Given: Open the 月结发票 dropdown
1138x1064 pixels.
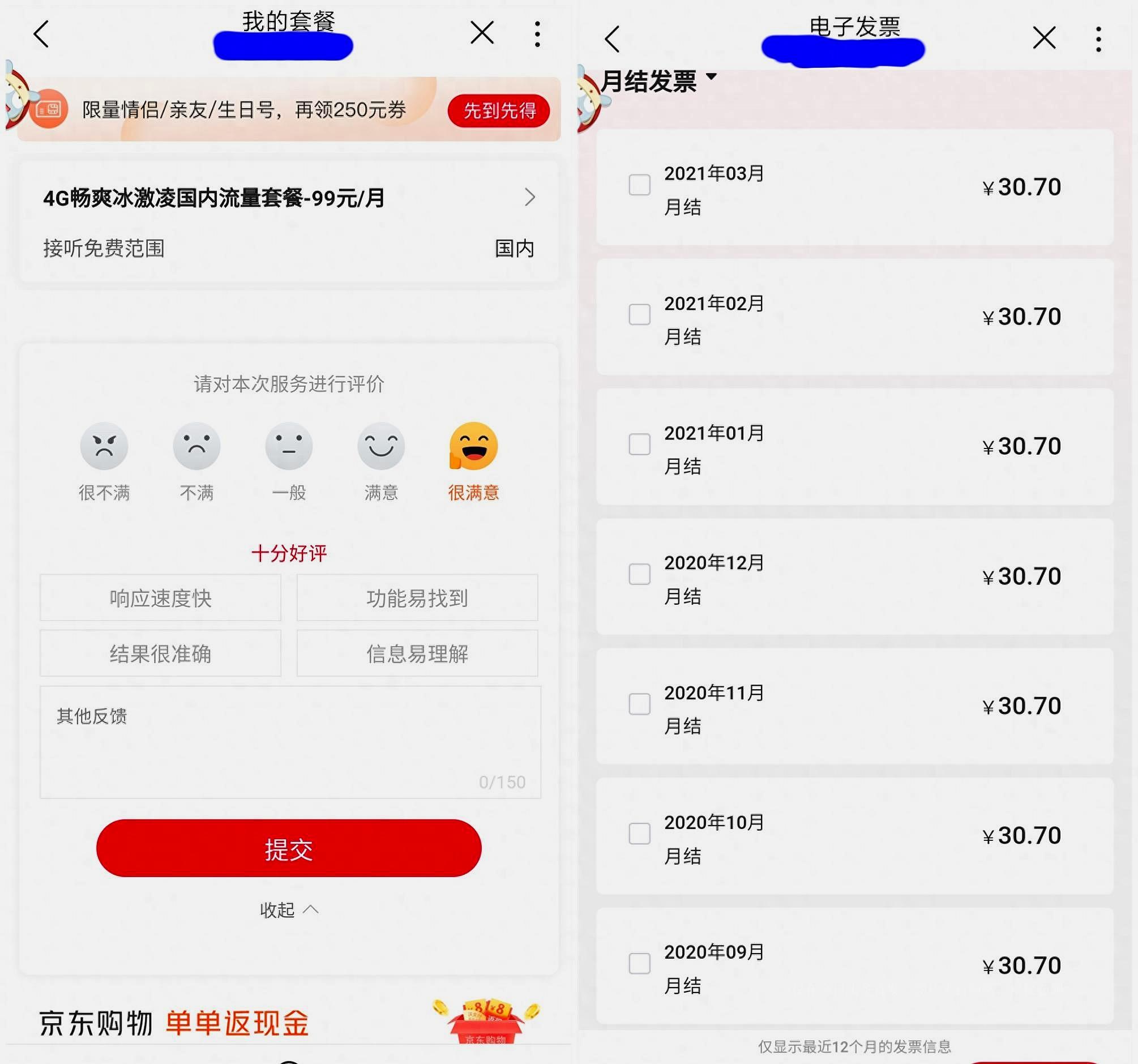Looking at the screenshot, I should pyautogui.click(x=659, y=81).
